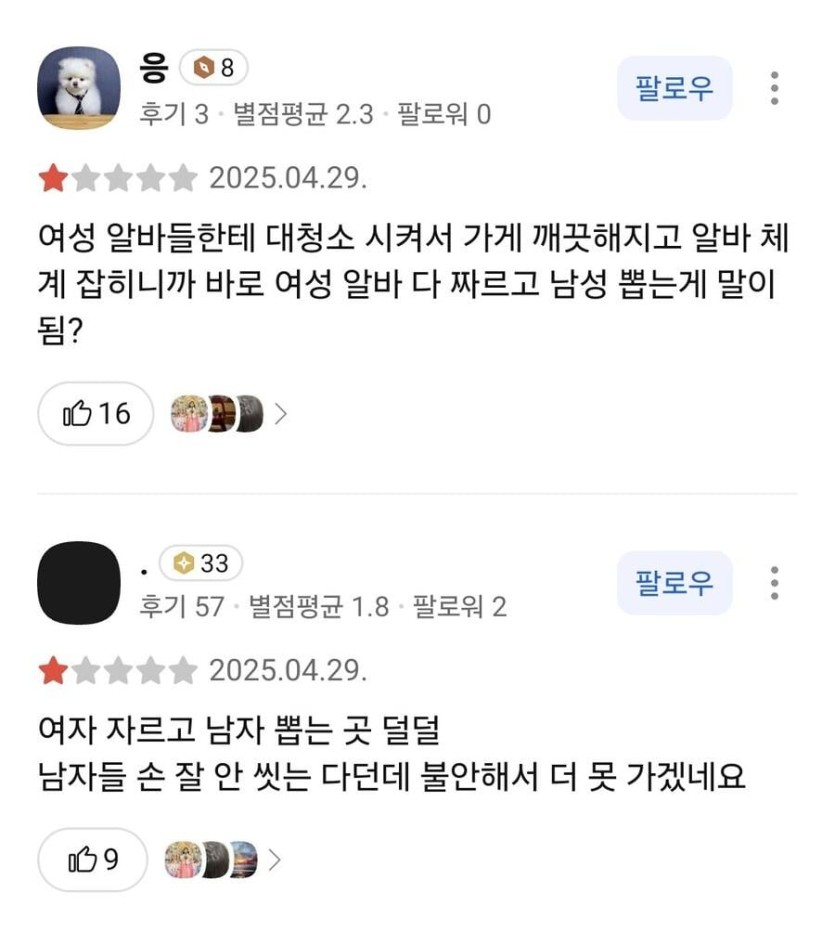Open overflow menu on the second review

click(x=774, y=583)
